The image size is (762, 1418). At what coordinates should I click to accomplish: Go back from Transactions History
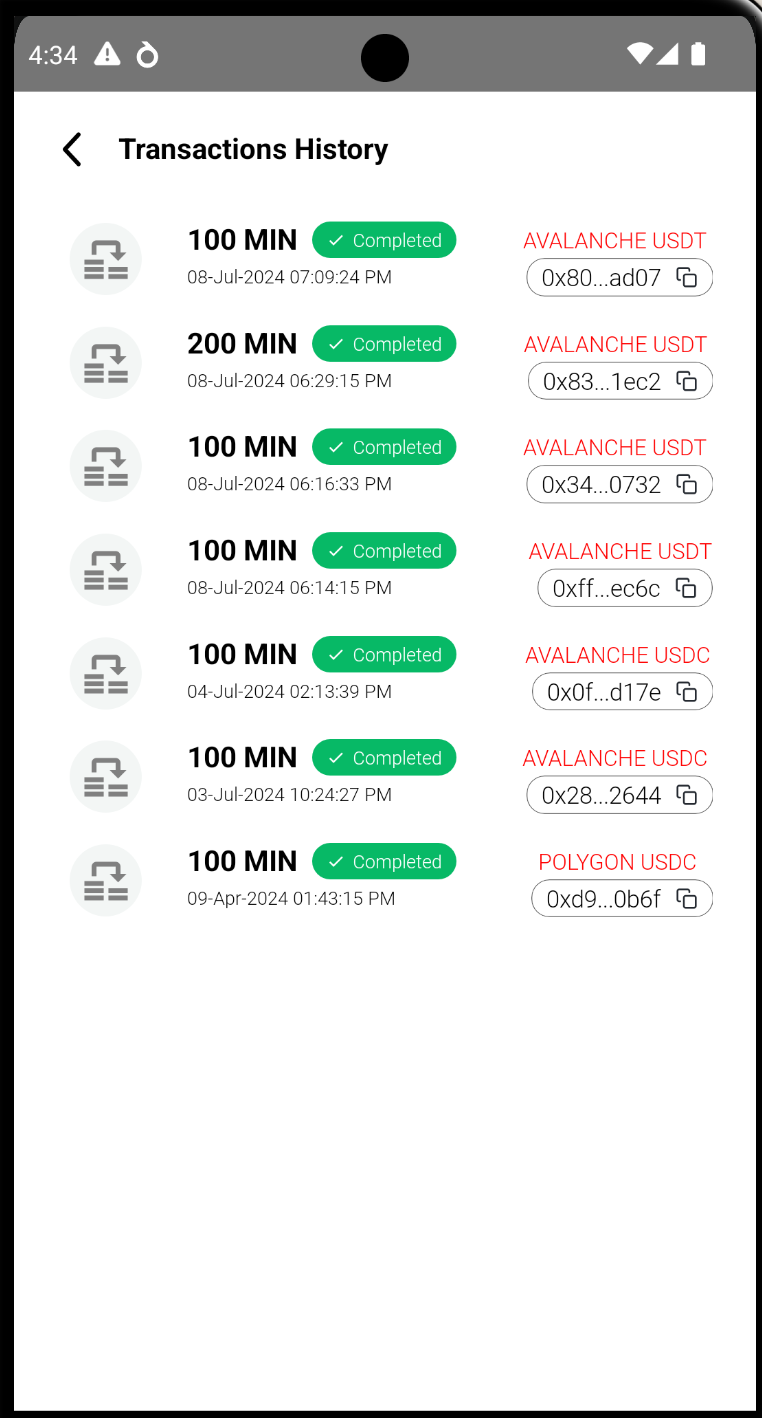(72, 149)
